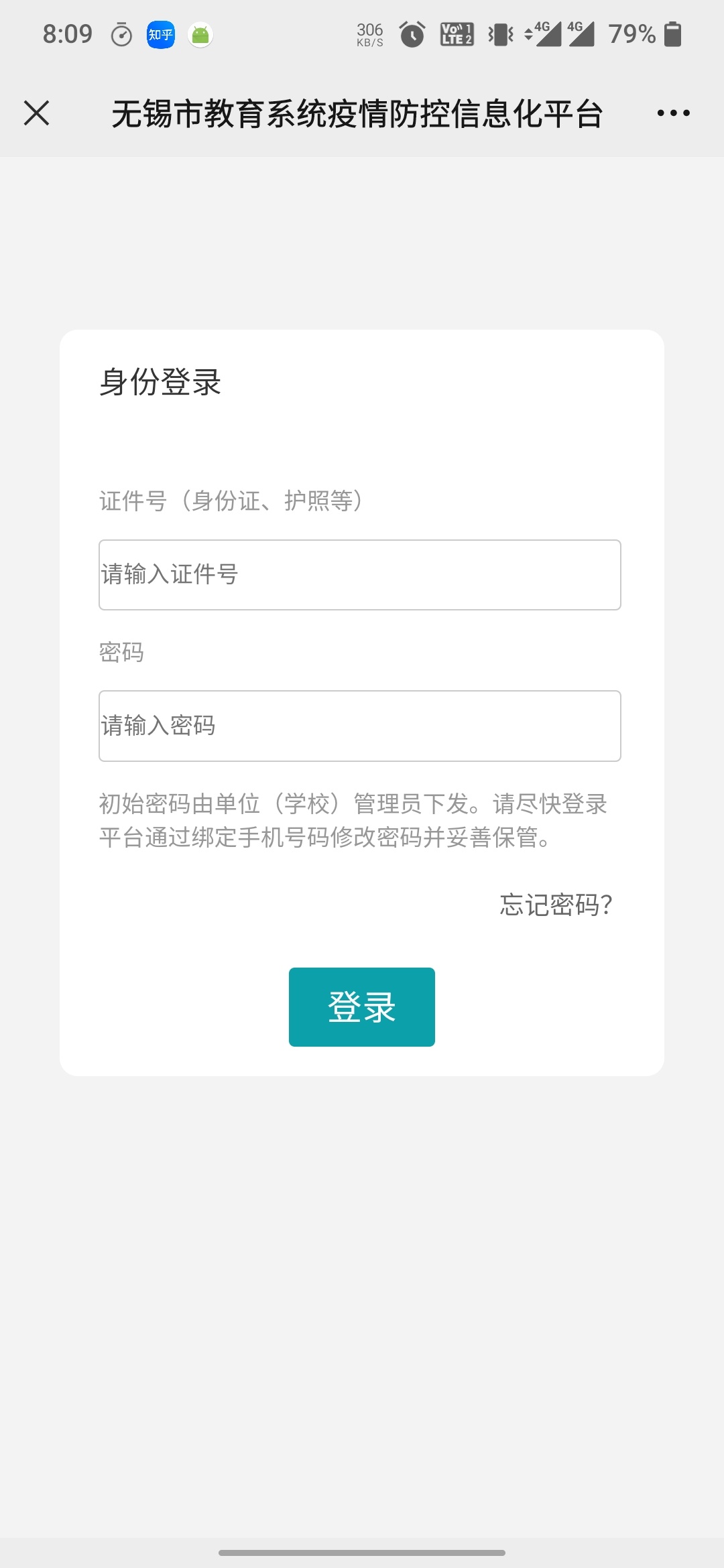724x1568 pixels.
Task: Focus the 请输入密码 password field
Action: point(360,726)
